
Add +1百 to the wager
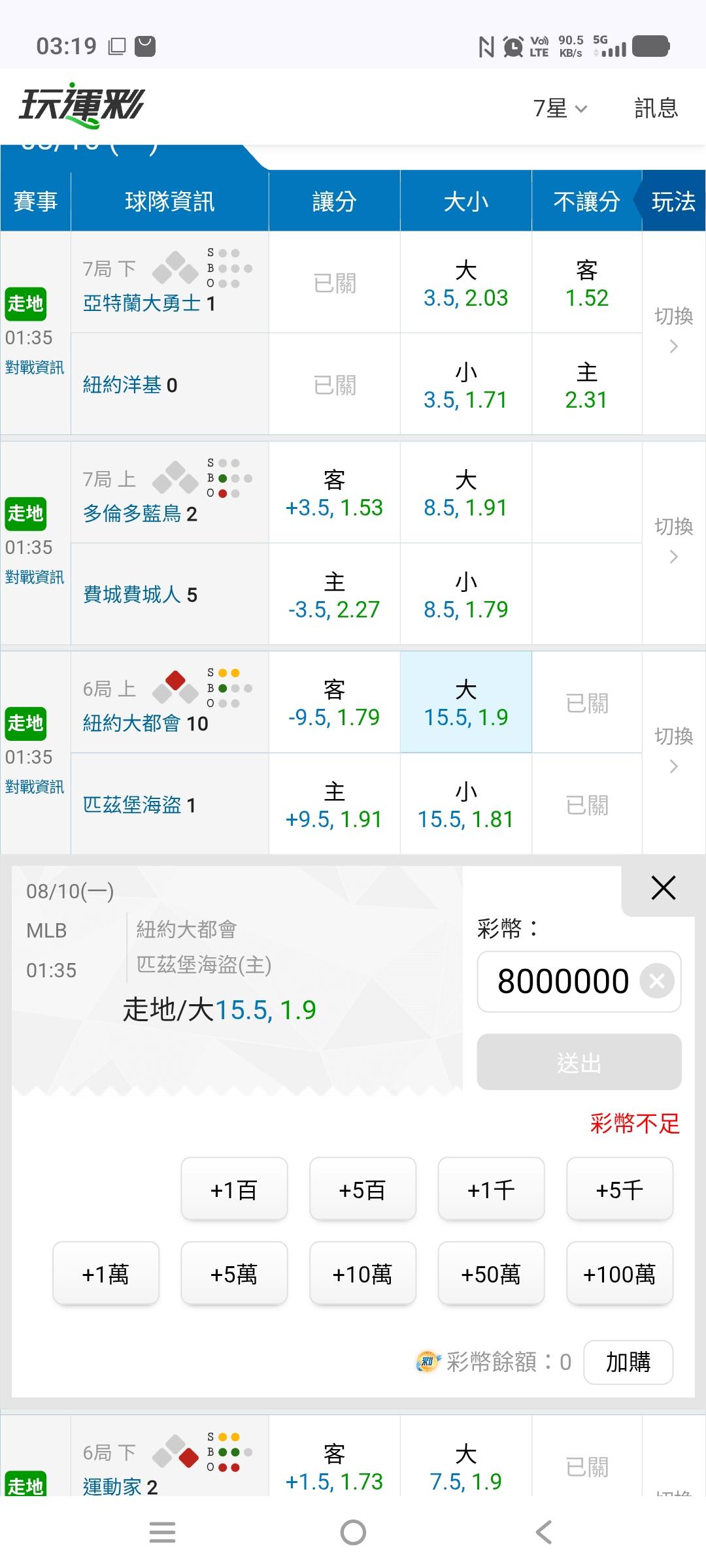point(234,1190)
